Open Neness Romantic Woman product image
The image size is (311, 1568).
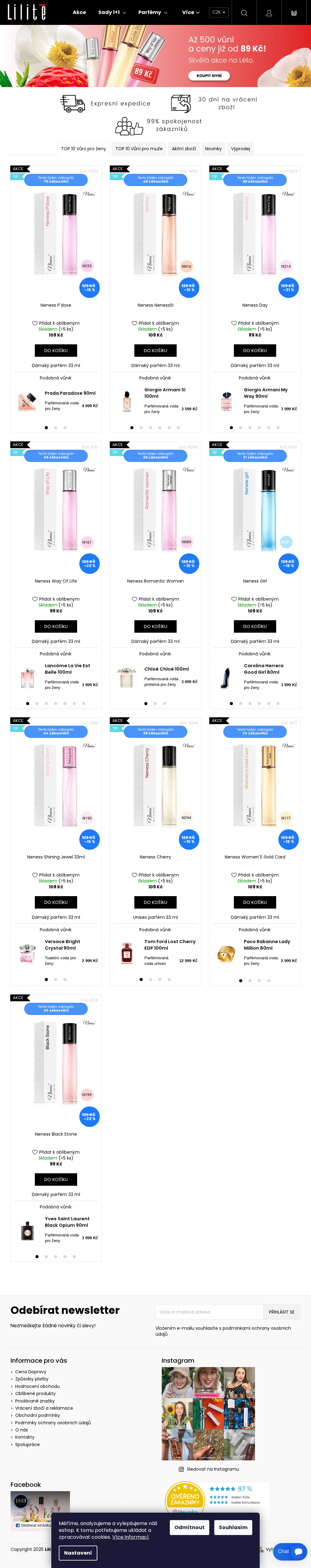pyautogui.click(x=155, y=511)
